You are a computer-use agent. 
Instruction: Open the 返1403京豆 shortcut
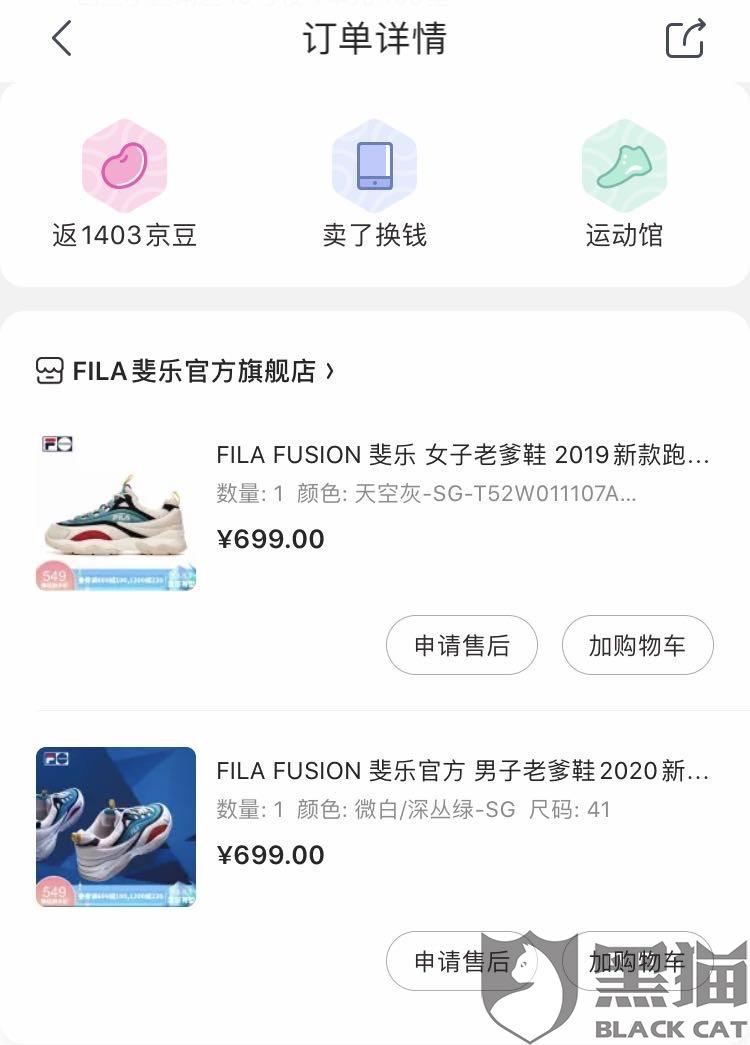click(x=124, y=185)
